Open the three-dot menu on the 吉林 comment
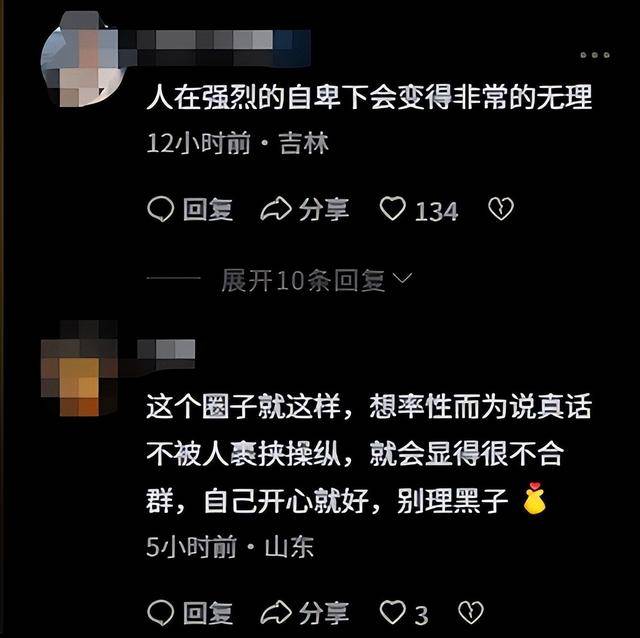The height and width of the screenshot is (638, 640). [594, 54]
